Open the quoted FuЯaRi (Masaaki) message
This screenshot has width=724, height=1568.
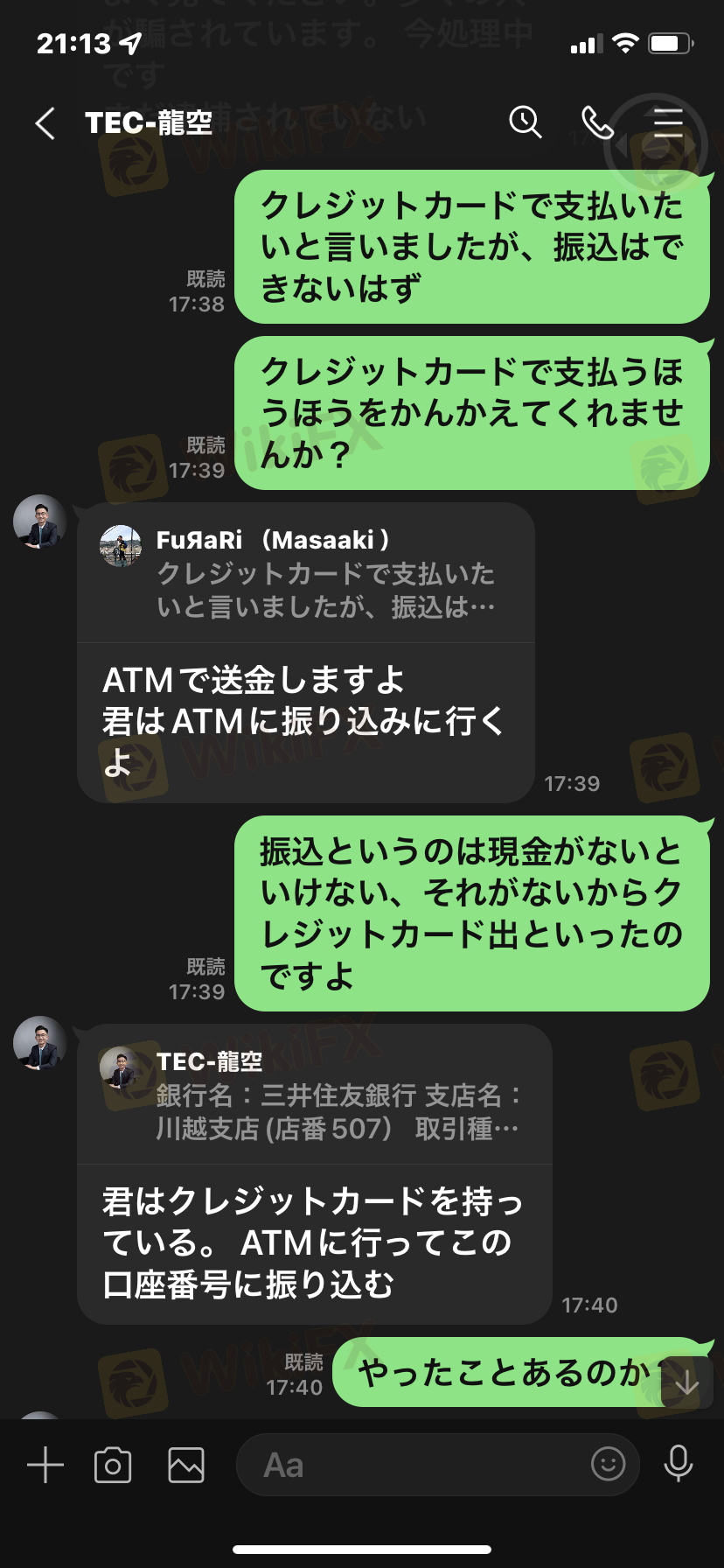click(306, 573)
